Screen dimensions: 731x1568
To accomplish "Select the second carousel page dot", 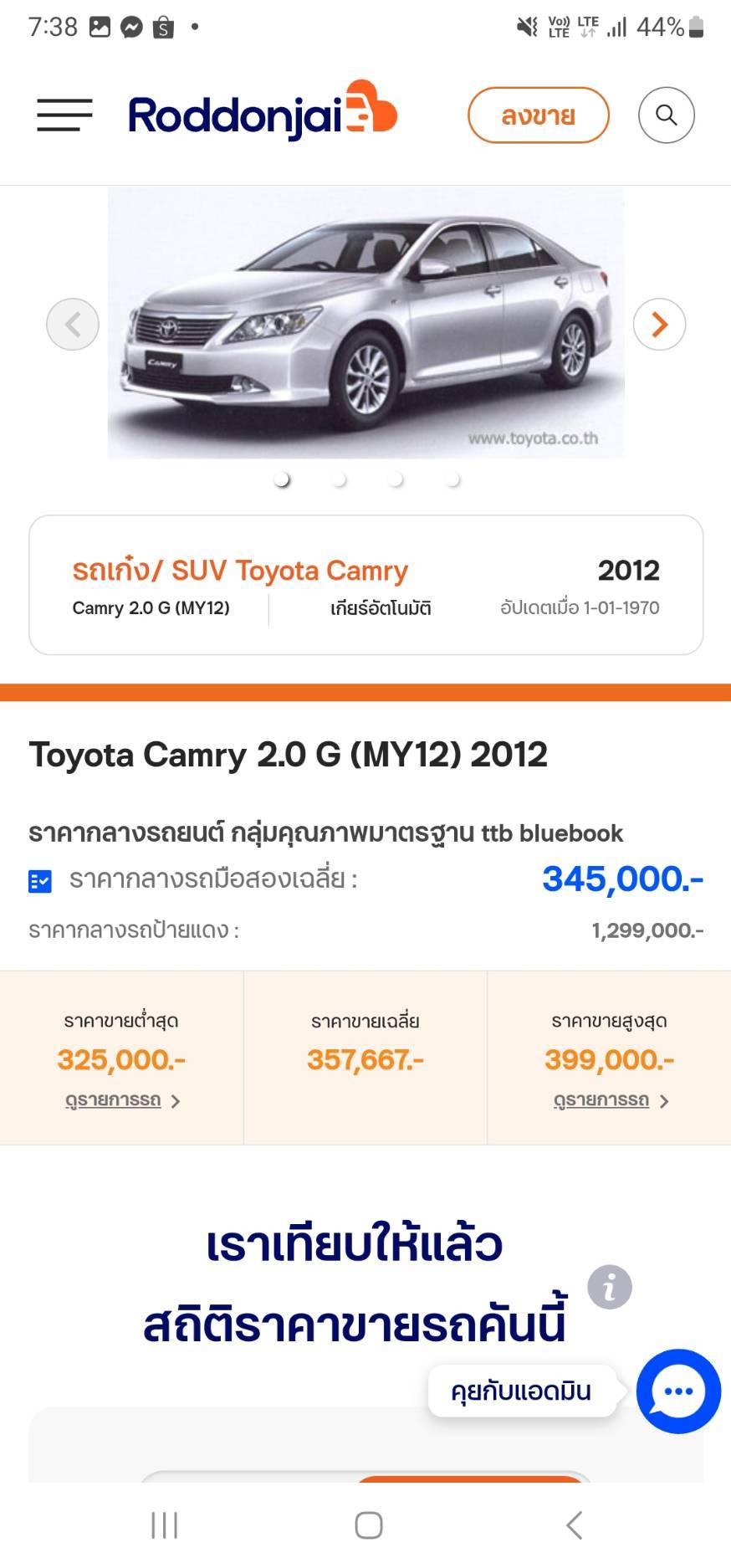I will pyautogui.click(x=339, y=479).
